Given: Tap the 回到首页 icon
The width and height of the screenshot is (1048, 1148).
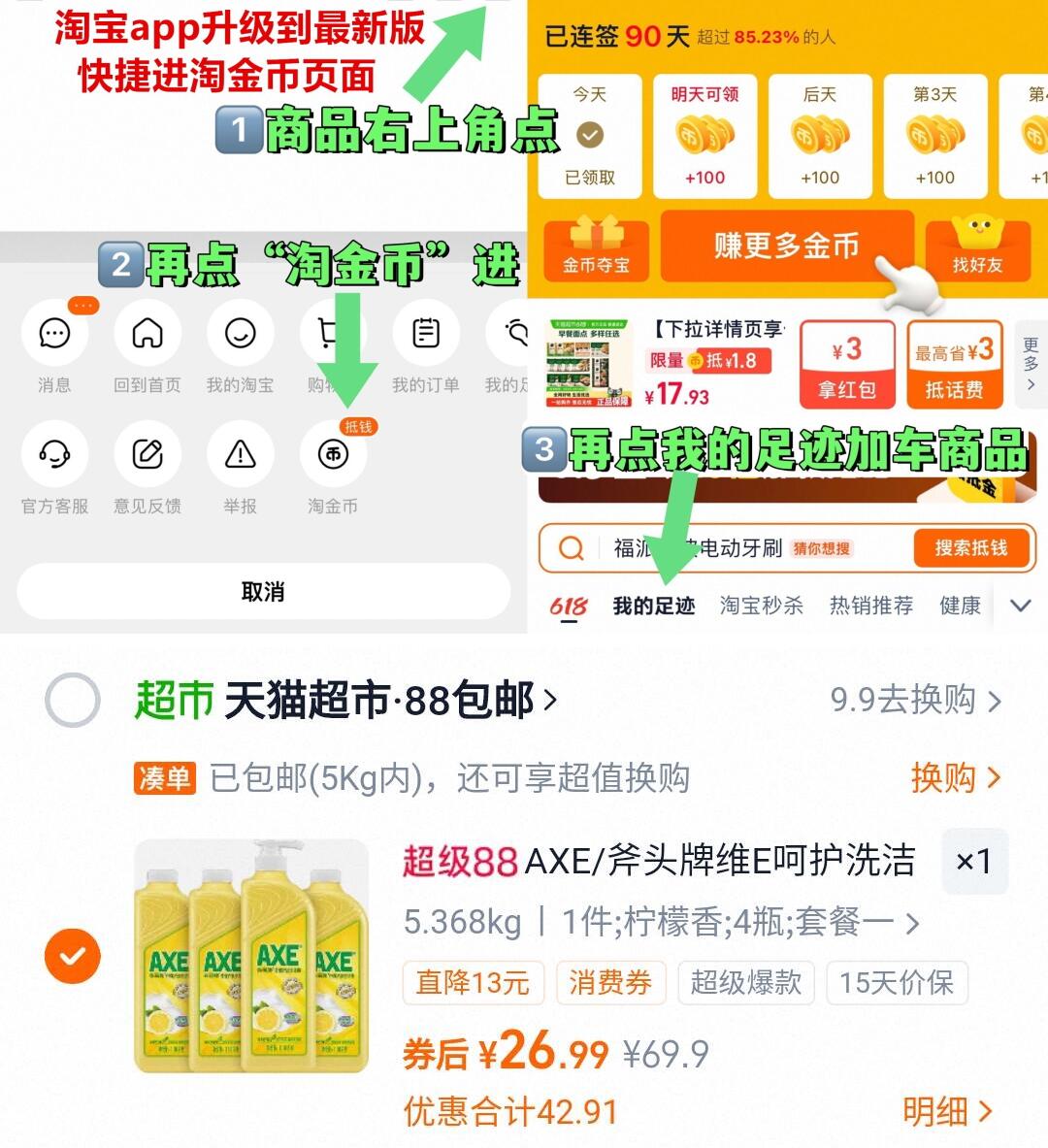Looking at the screenshot, I should [147, 333].
